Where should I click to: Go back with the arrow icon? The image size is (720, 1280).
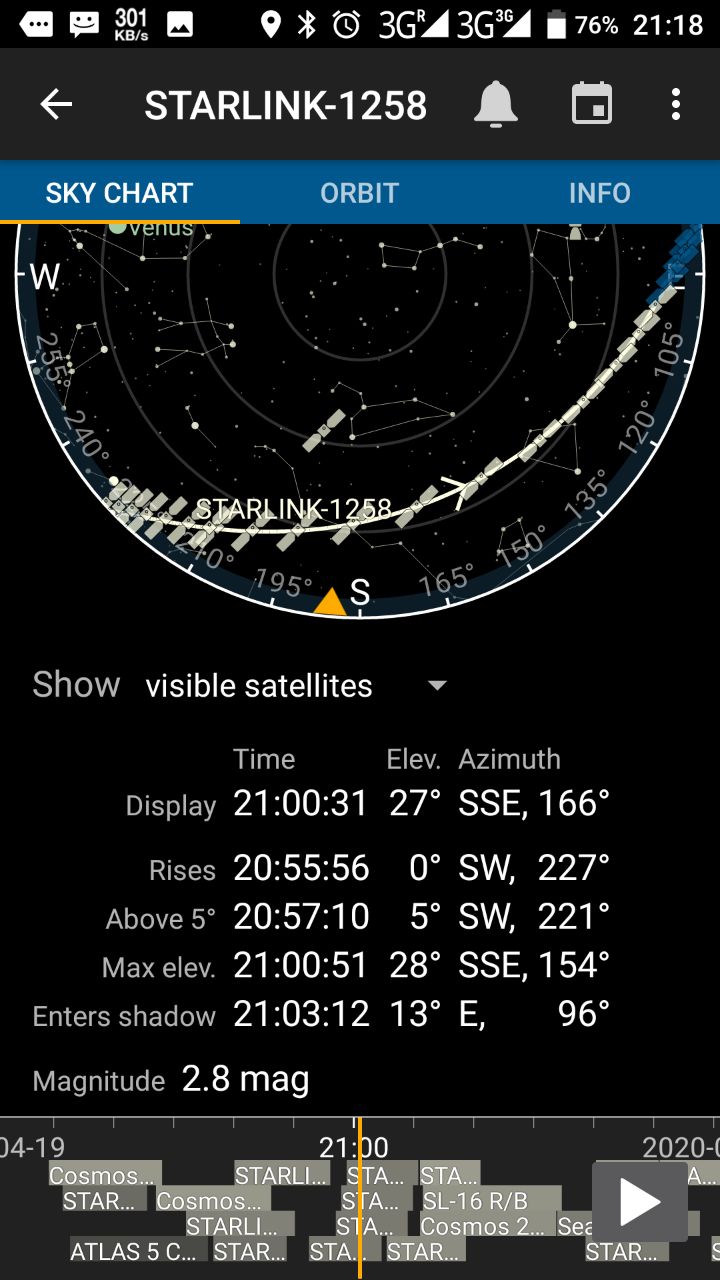56,105
